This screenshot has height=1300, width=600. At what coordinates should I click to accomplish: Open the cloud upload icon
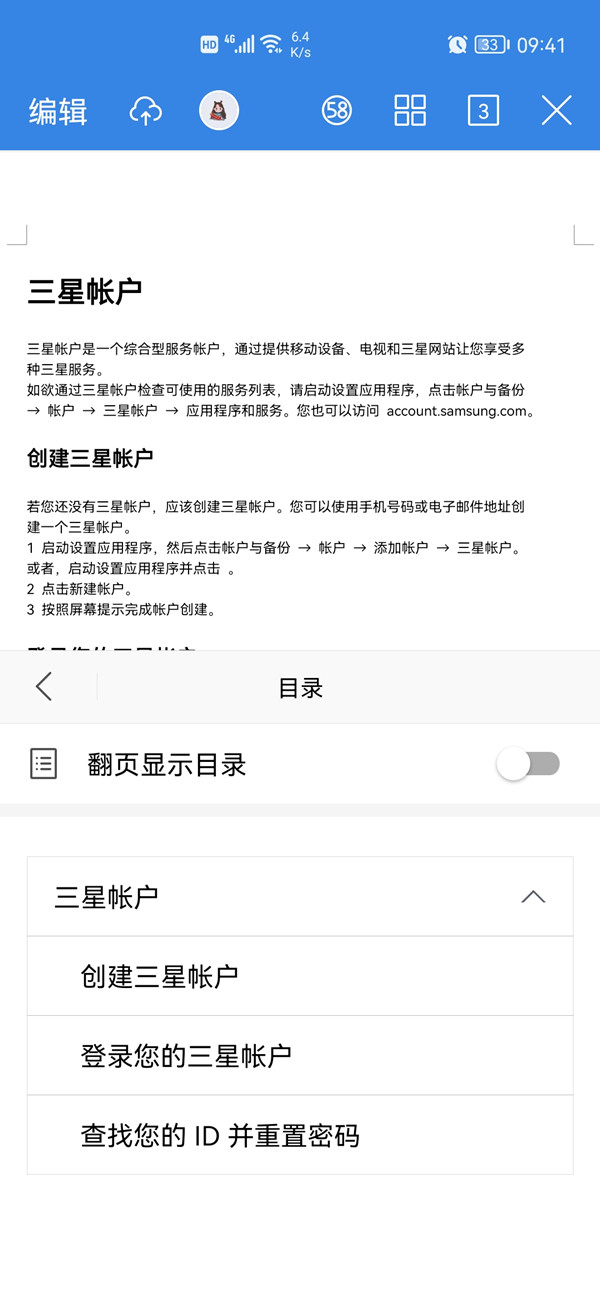coord(146,111)
